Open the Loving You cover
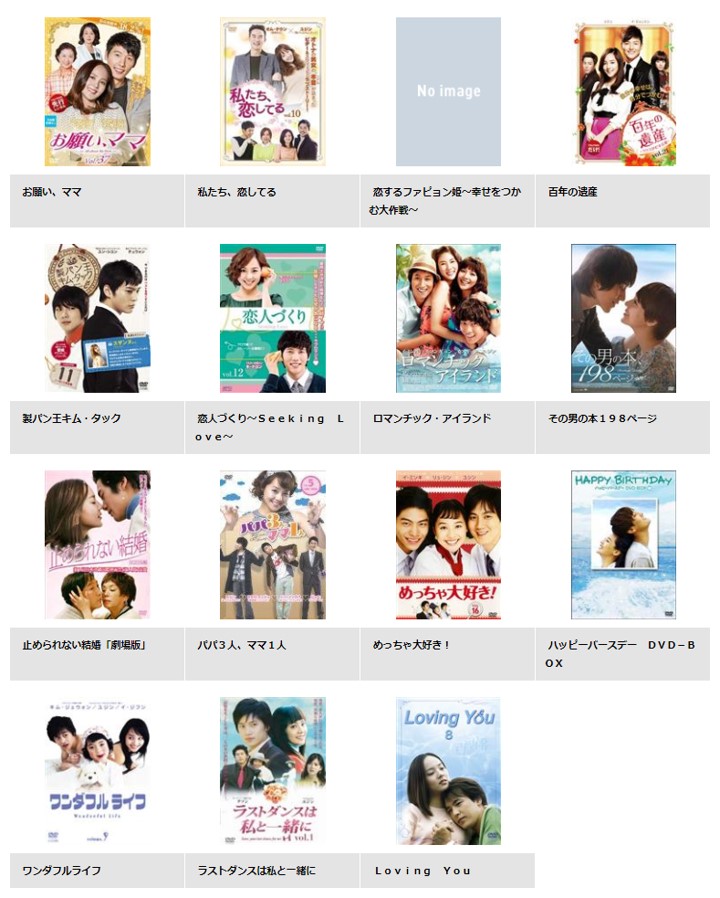 coord(448,771)
